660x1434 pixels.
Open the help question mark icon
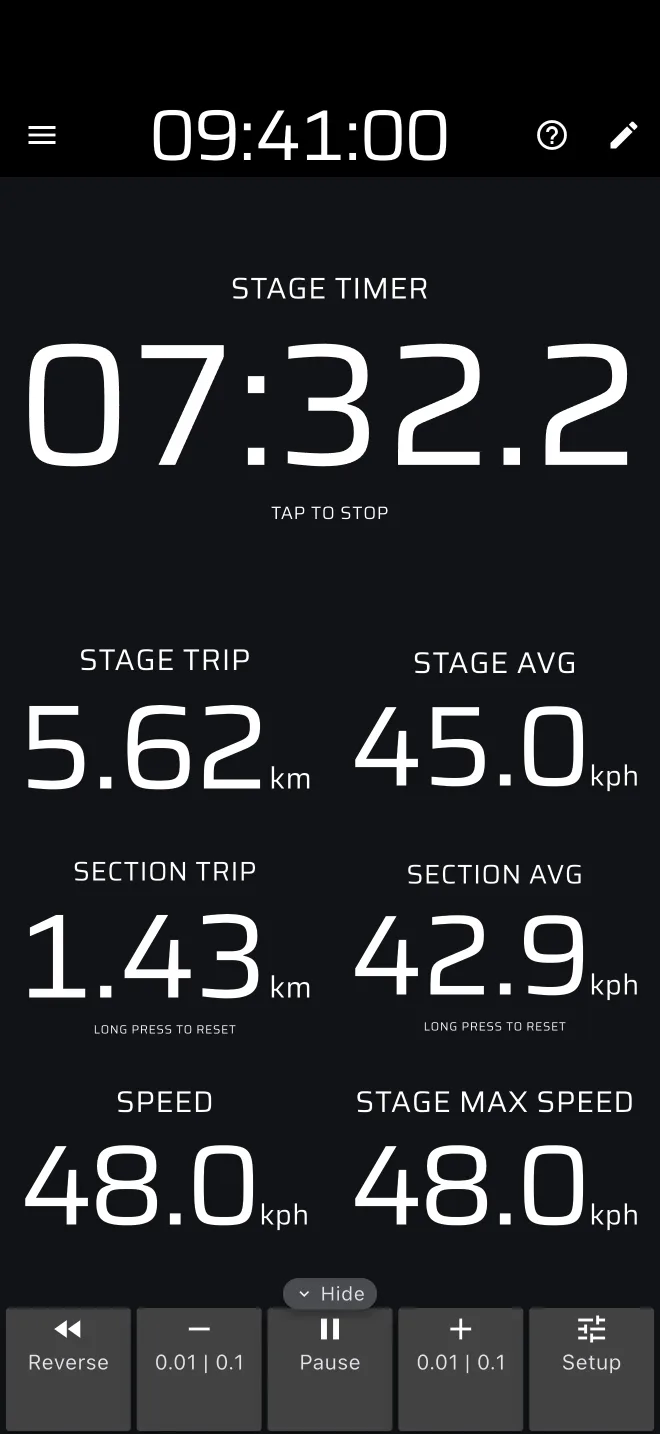552,135
